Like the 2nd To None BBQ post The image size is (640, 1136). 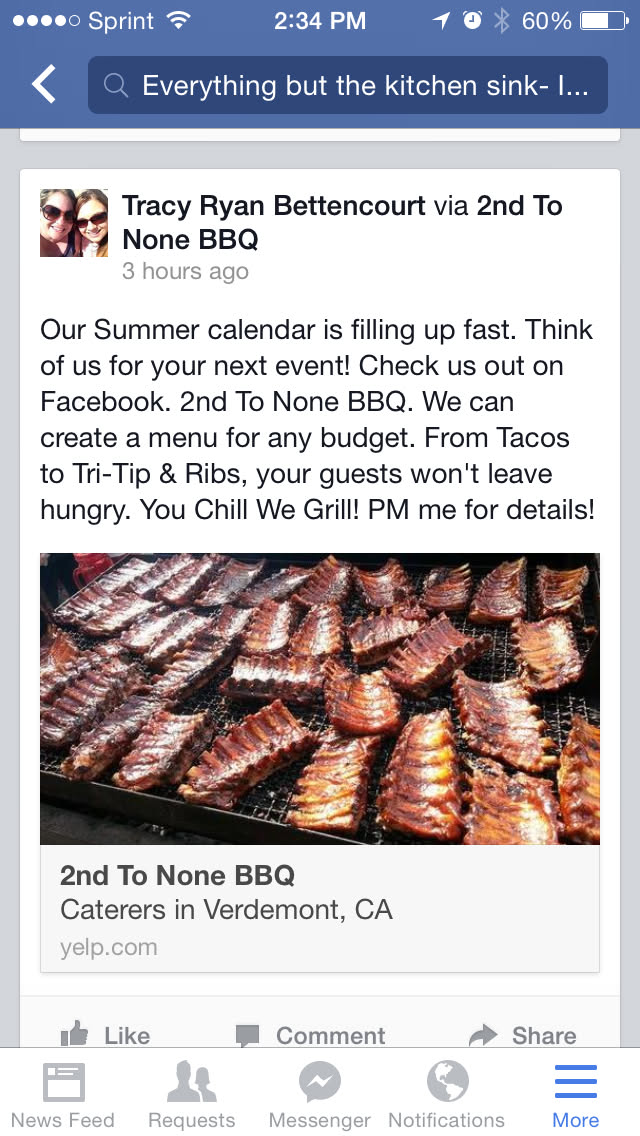tap(106, 1034)
